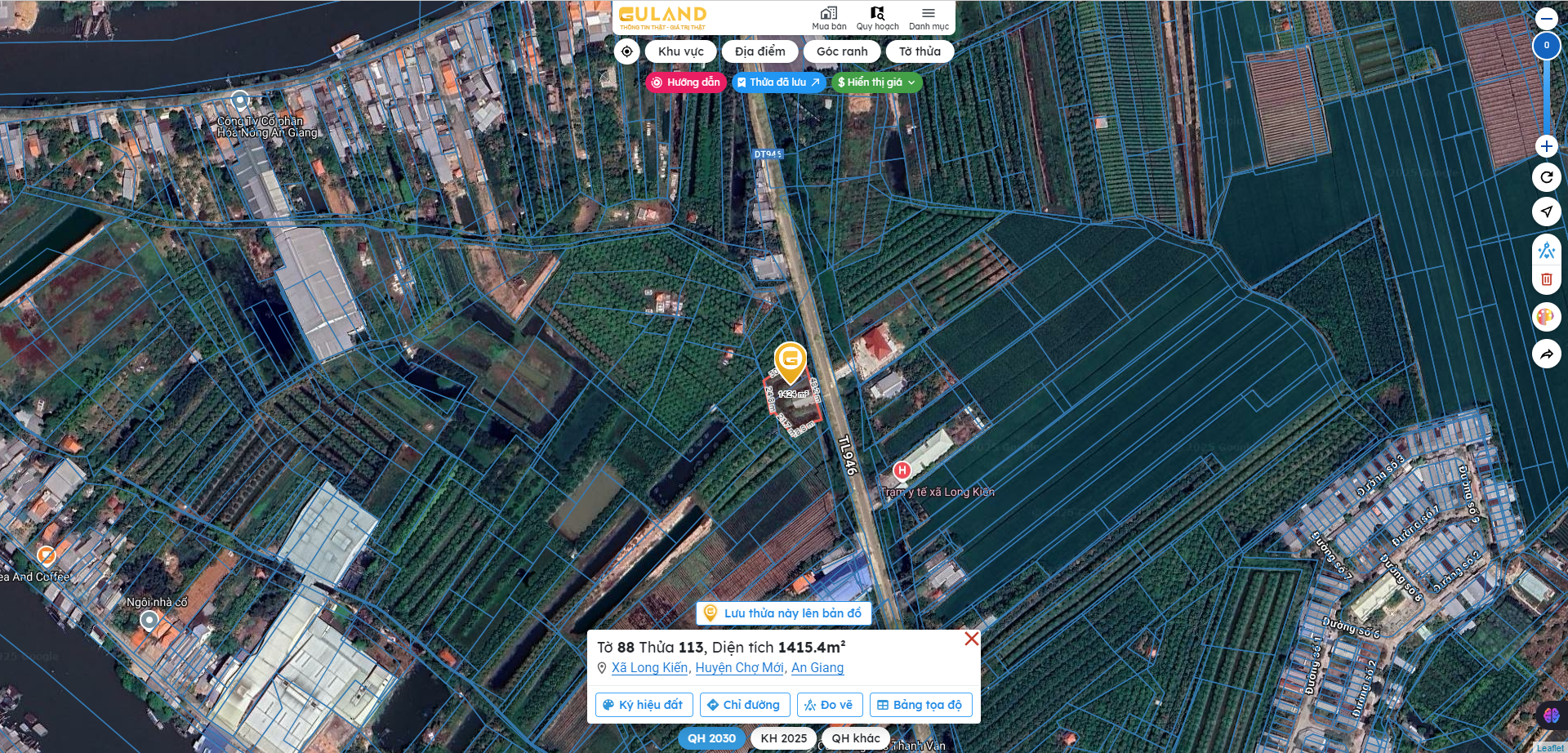Refresh the map view
This screenshot has width=1568, height=753.
tap(1546, 177)
